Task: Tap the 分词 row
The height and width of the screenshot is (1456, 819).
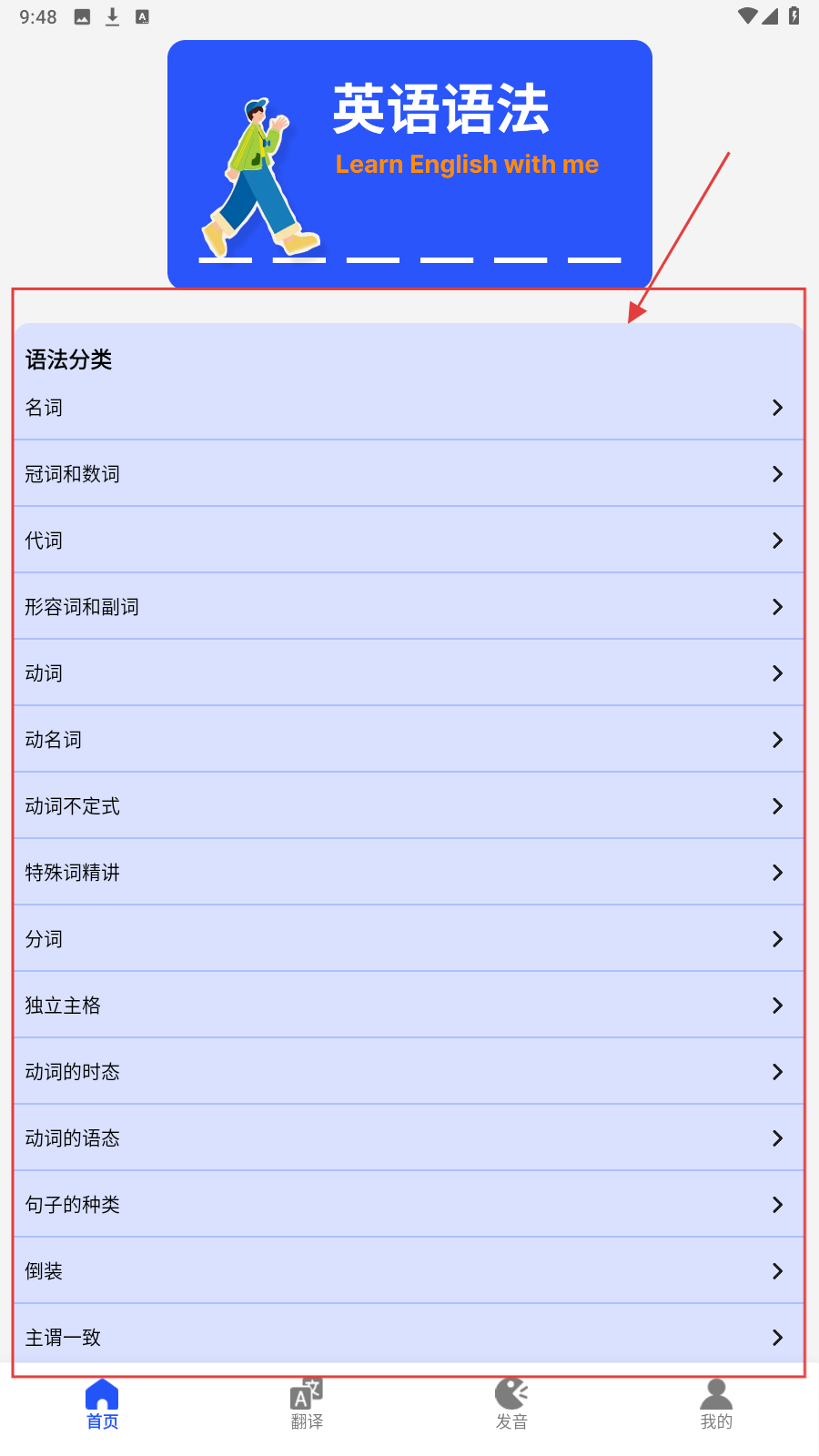Action: [408, 939]
